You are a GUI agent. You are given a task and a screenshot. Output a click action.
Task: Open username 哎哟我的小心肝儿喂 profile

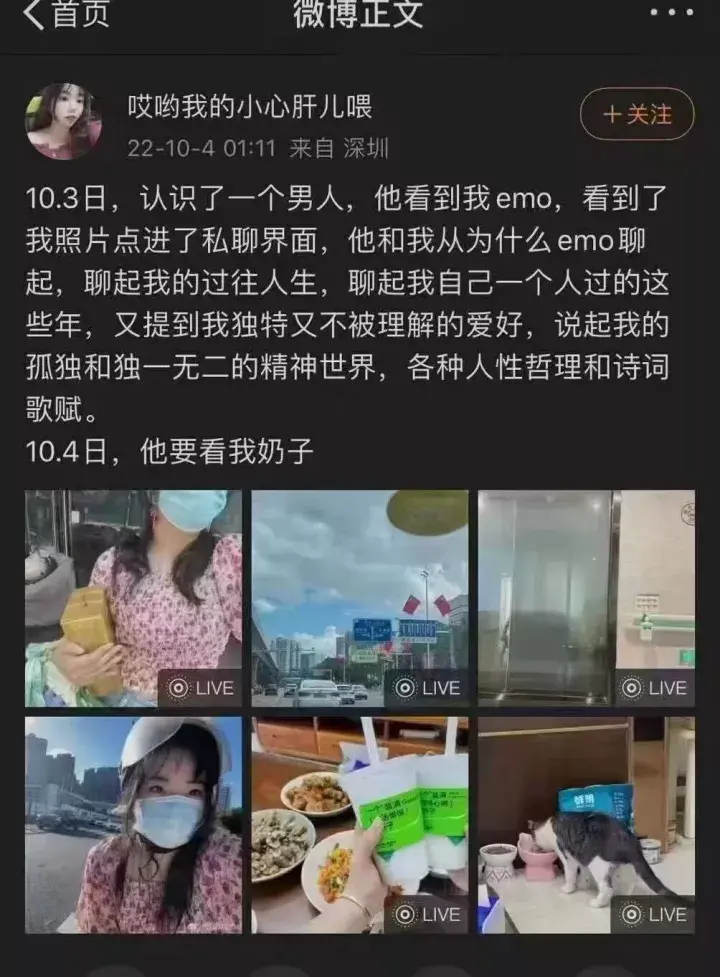(250, 107)
